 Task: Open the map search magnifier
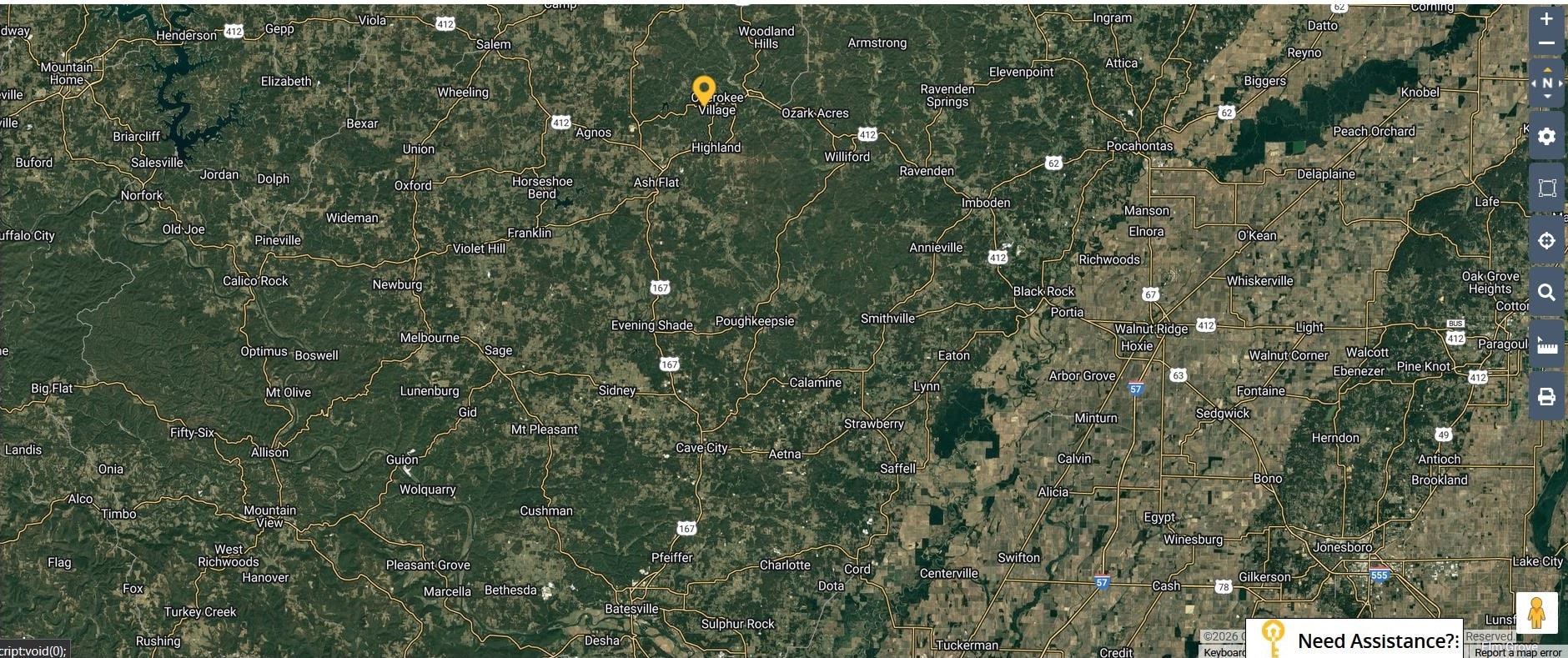tap(1546, 293)
